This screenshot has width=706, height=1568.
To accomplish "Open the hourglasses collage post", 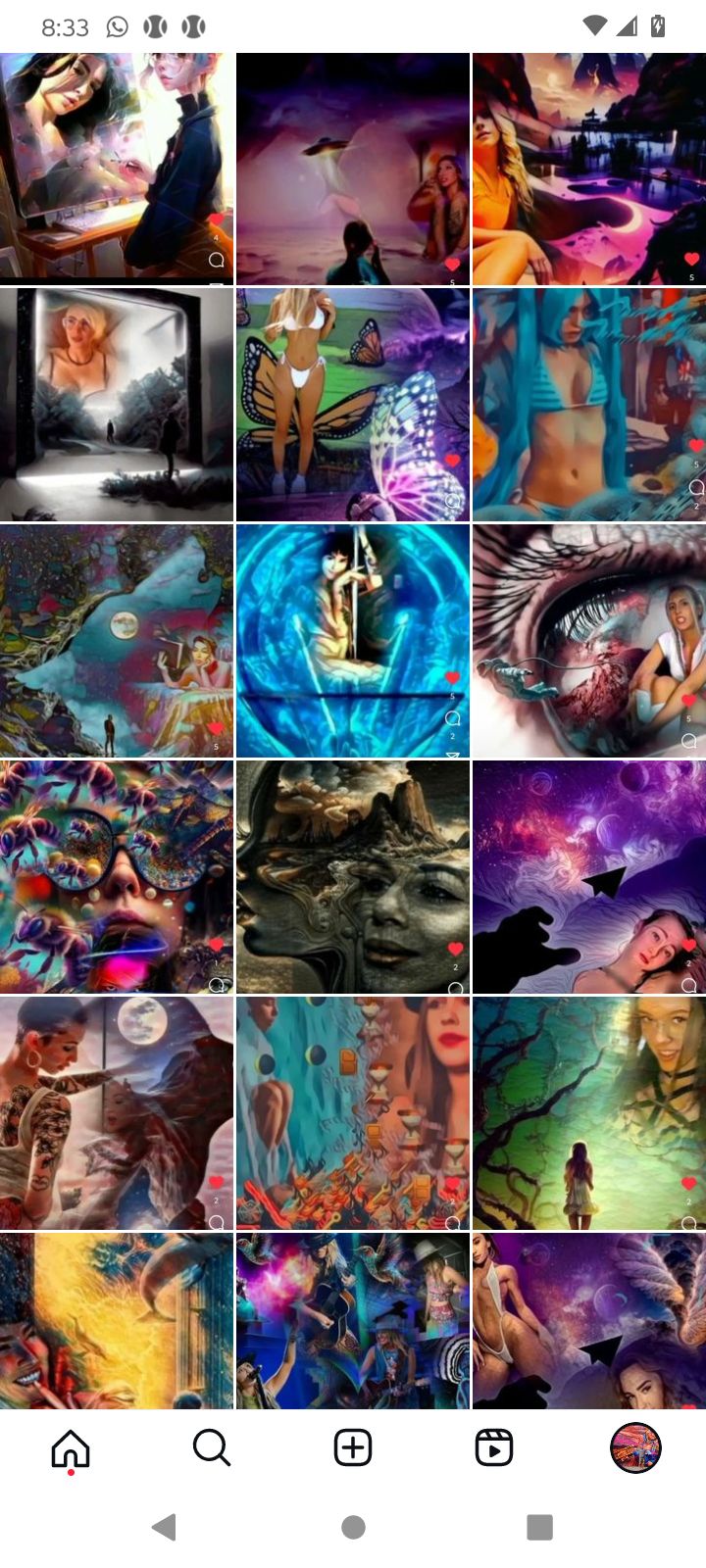I will pos(353,1112).
